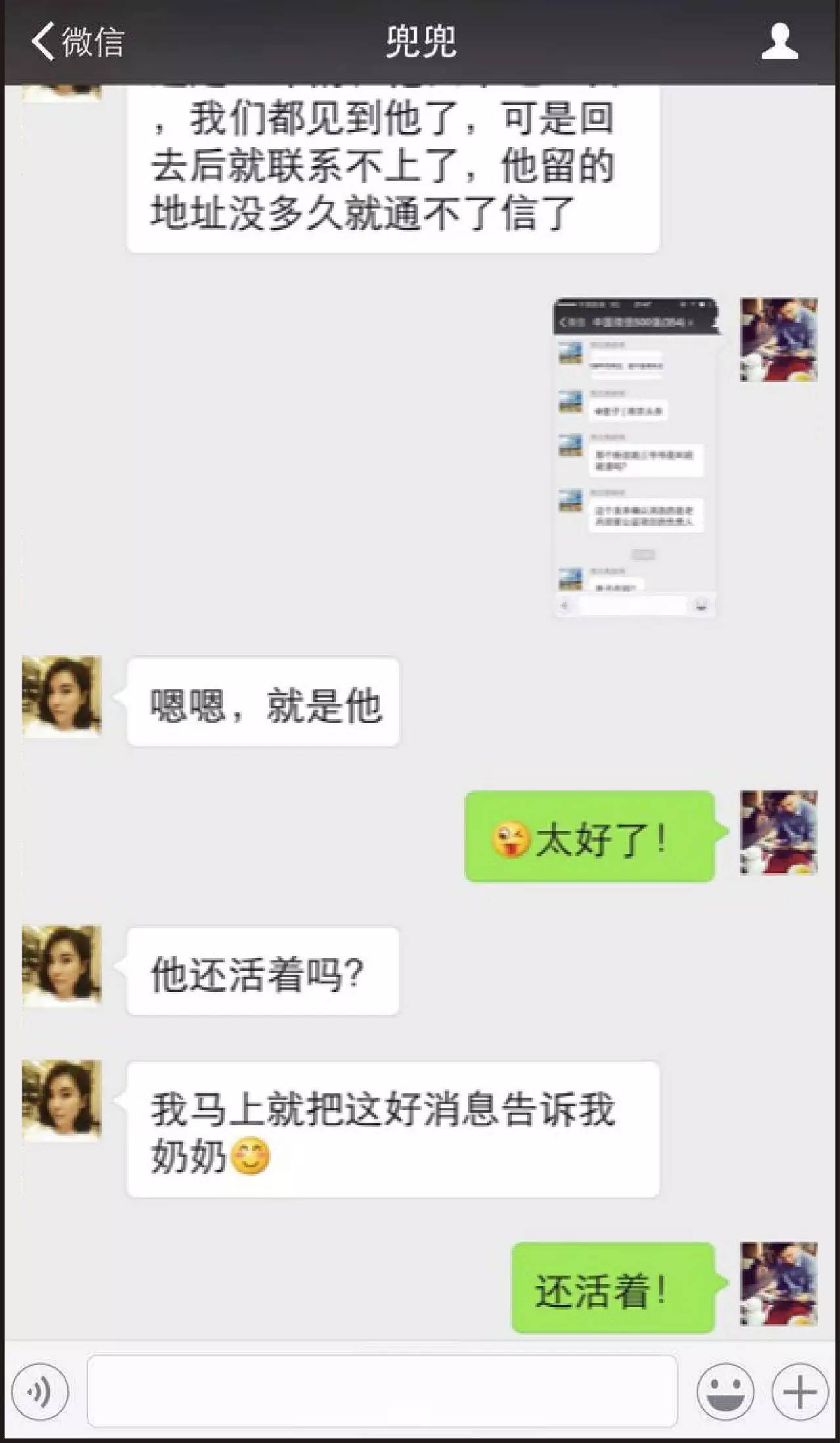This screenshot has width=840, height=1443.
Task: Go back to the 微信 chat list
Action: tap(77, 41)
